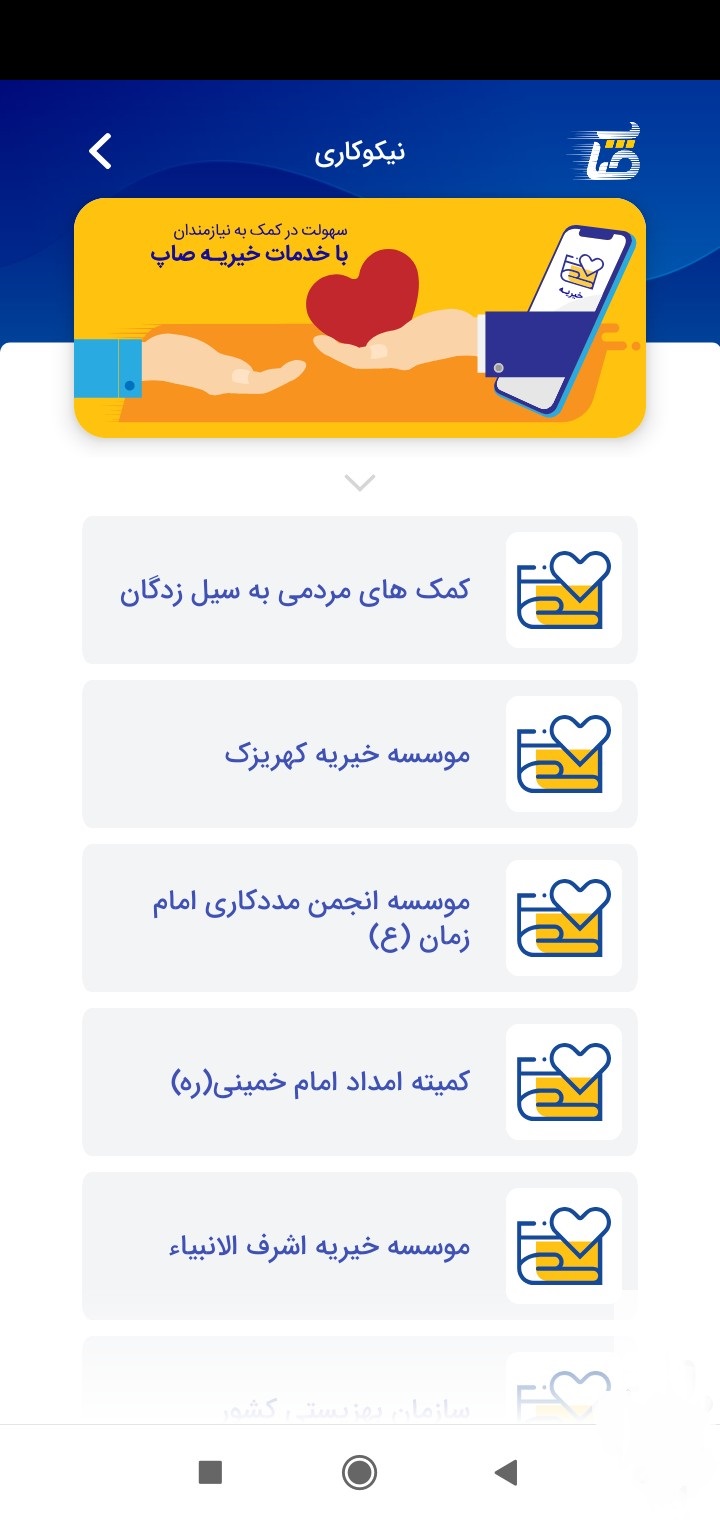Tap the back chevron in the header
Viewport: 720px width, 1520px height.
coord(99,150)
